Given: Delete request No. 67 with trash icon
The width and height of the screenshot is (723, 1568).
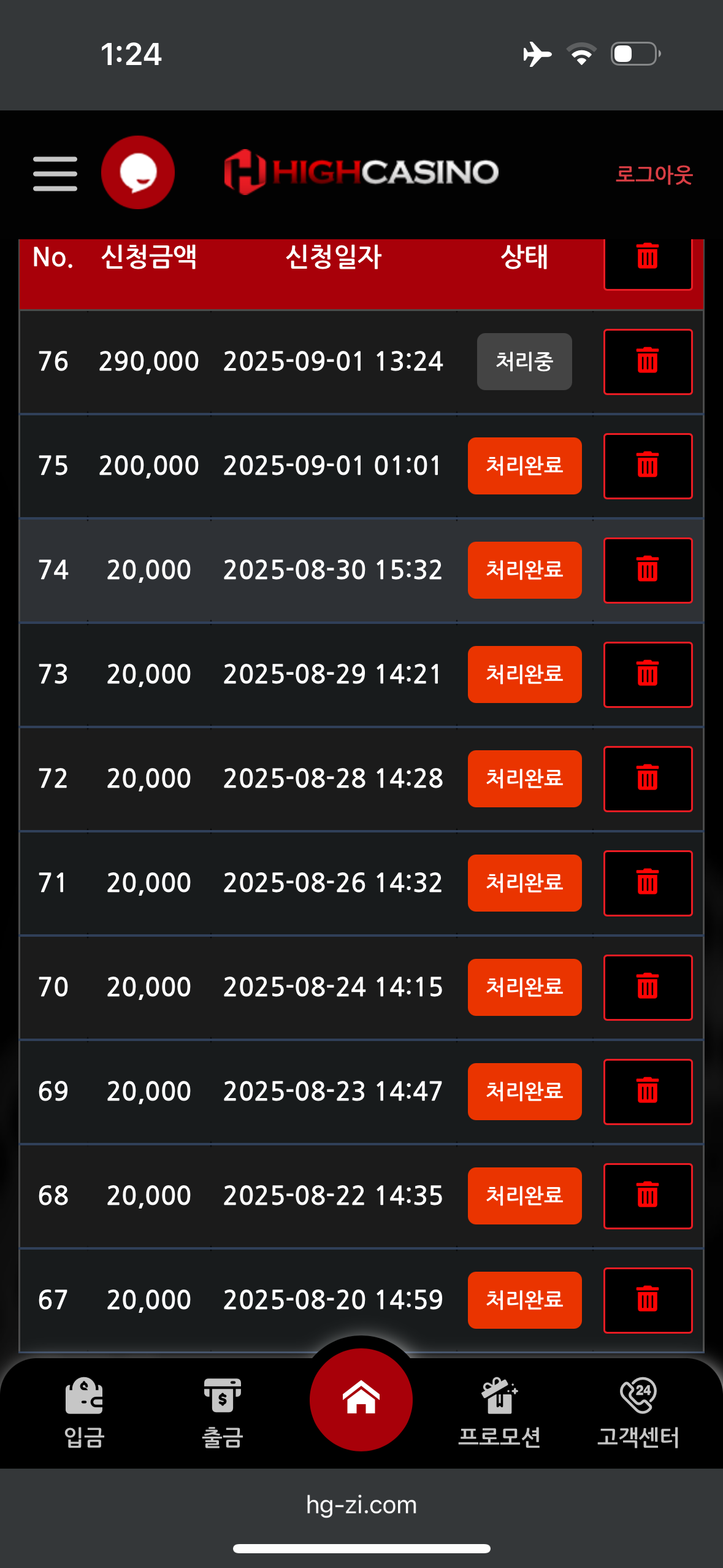Looking at the screenshot, I should click(x=648, y=1300).
